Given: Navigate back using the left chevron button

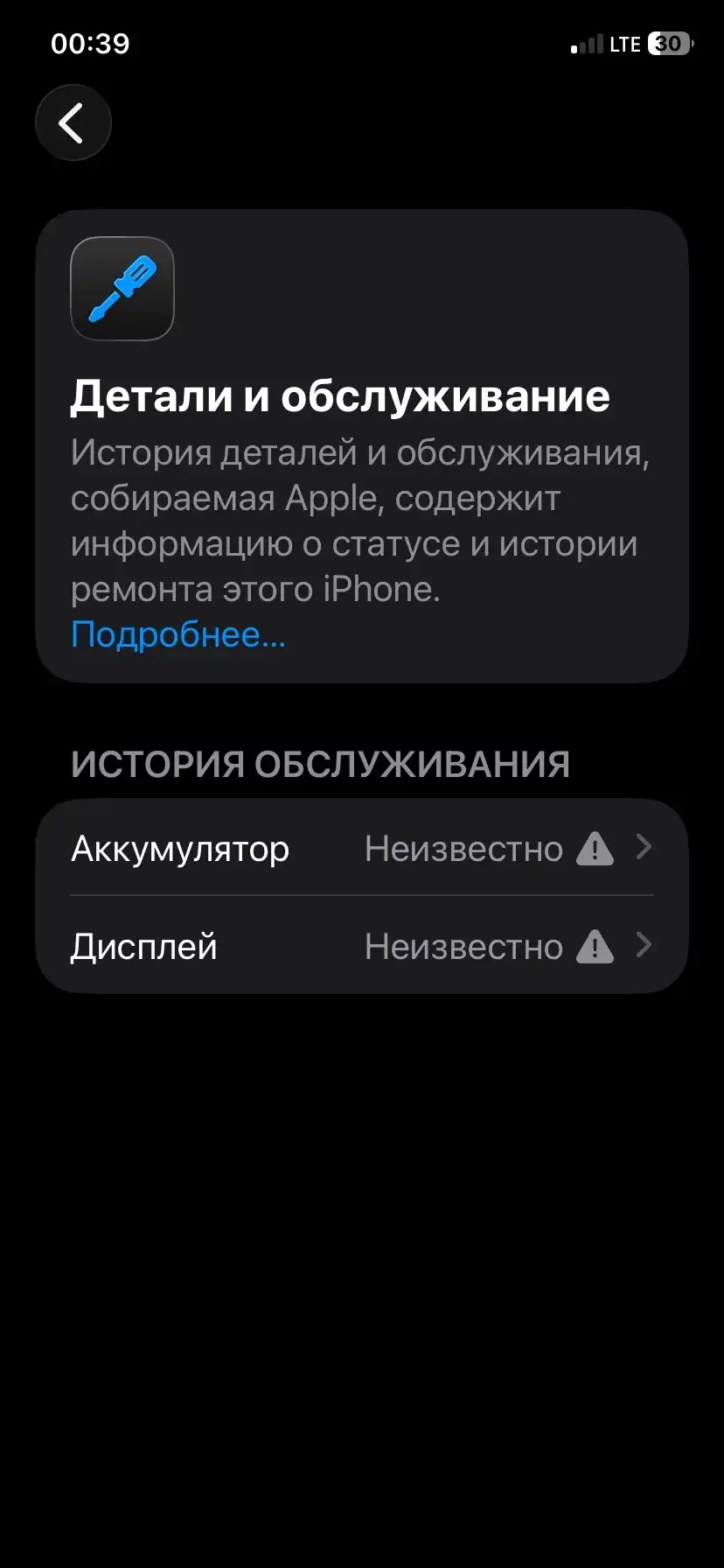Looking at the screenshot, I should [73, 122].
